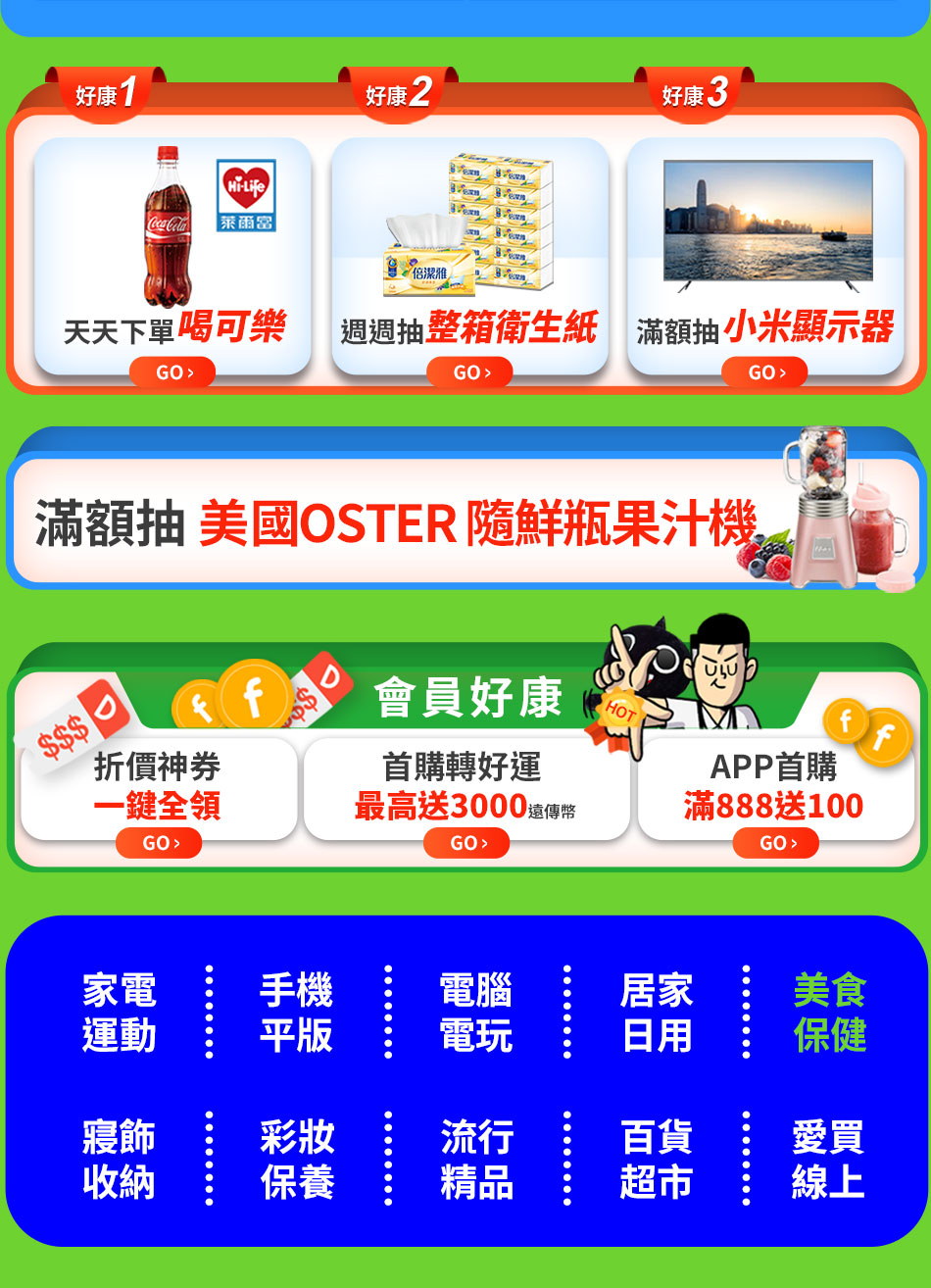Open the 寢飾收納 category
931x1288 pixels.
[119, 1160]
